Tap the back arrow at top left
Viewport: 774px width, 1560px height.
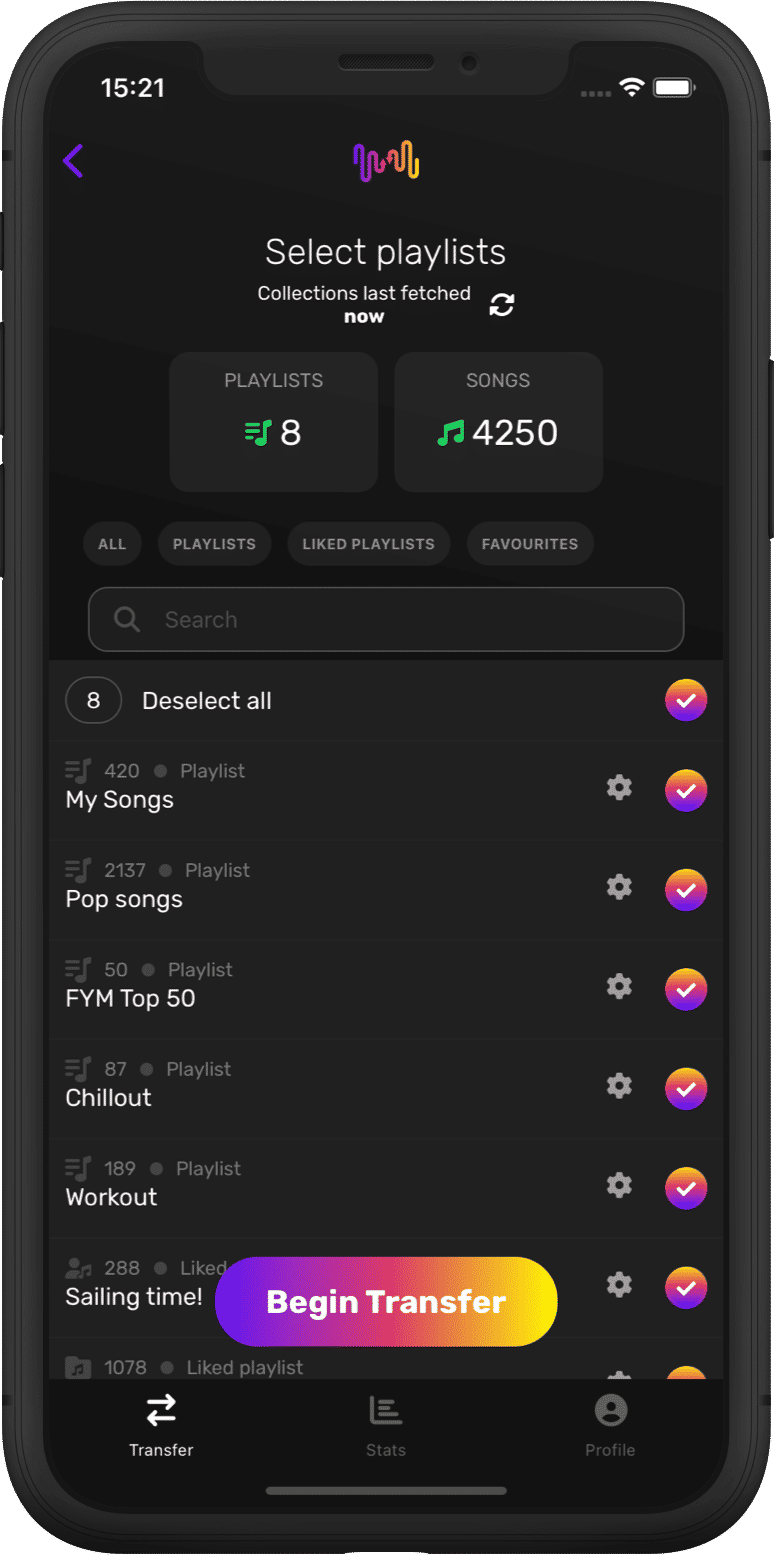click(73, 160)
